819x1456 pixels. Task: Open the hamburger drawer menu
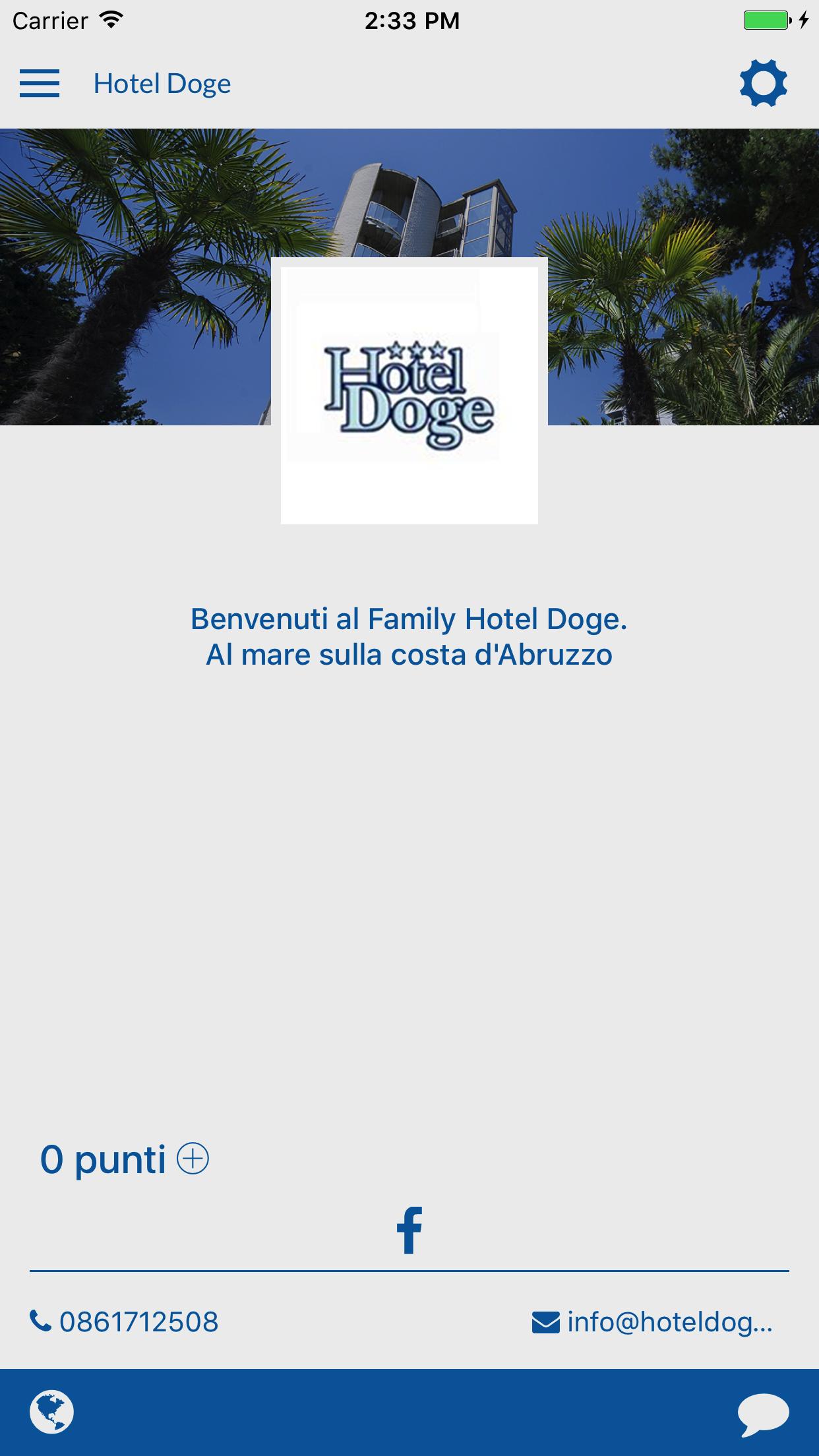pyautogui.click(x=40, y=84)
